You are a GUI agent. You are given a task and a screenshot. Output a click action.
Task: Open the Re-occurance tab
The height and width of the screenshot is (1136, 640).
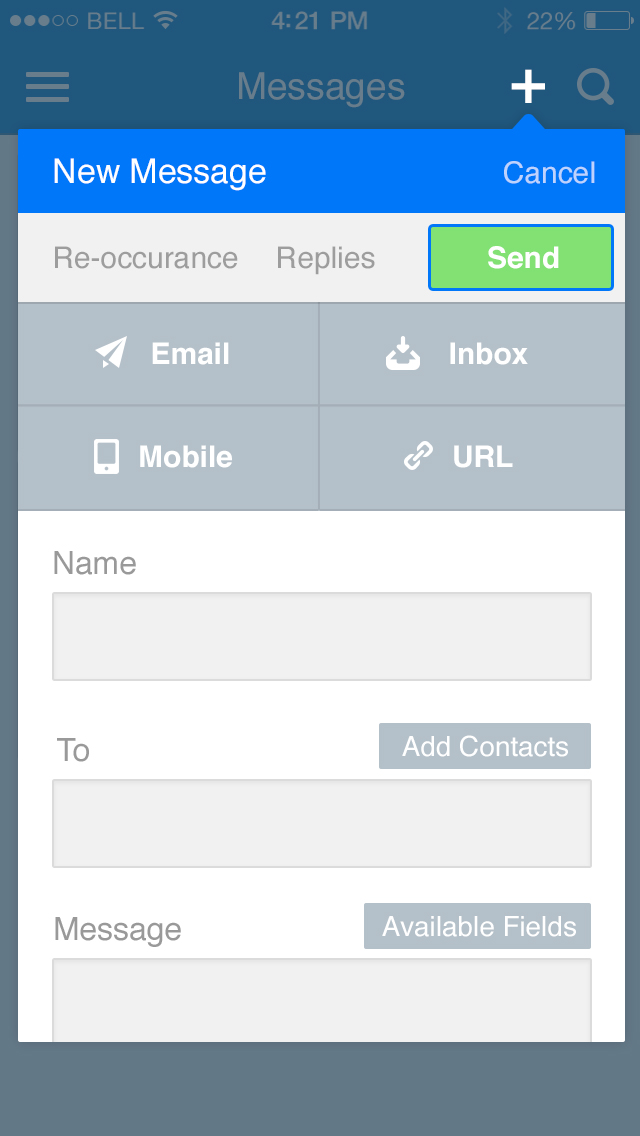tap(145, 258)
